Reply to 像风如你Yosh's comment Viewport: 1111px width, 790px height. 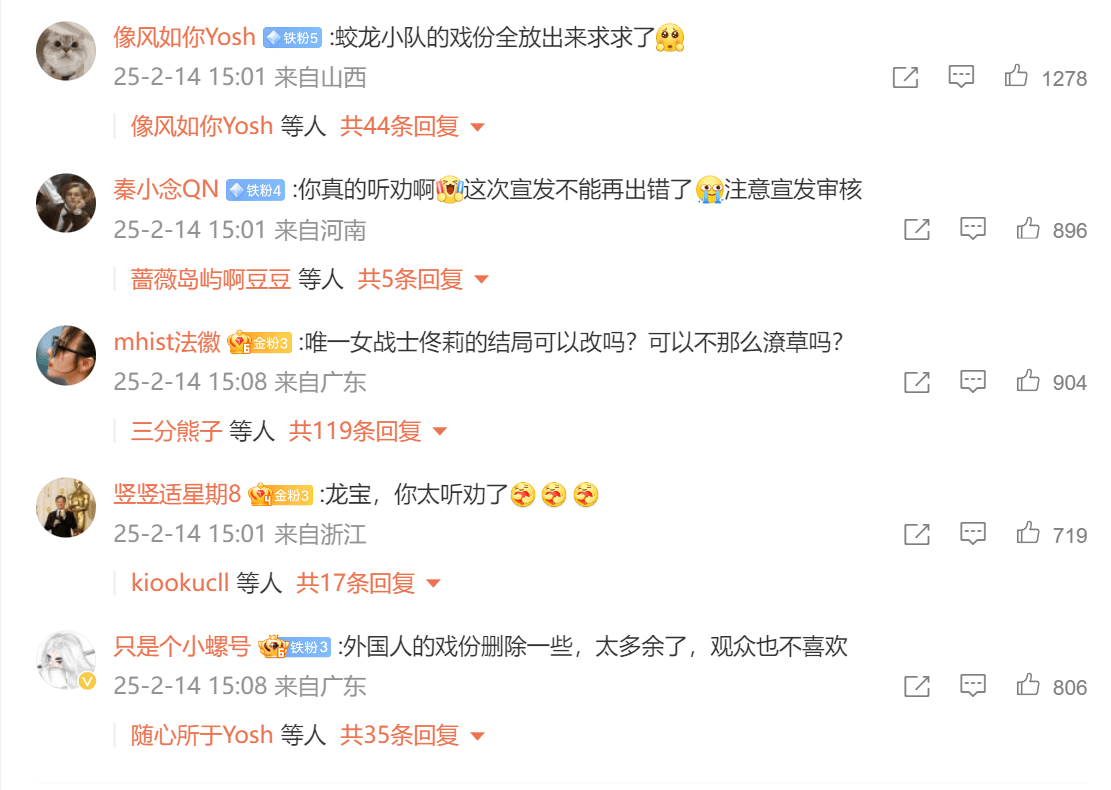point(961,77)
